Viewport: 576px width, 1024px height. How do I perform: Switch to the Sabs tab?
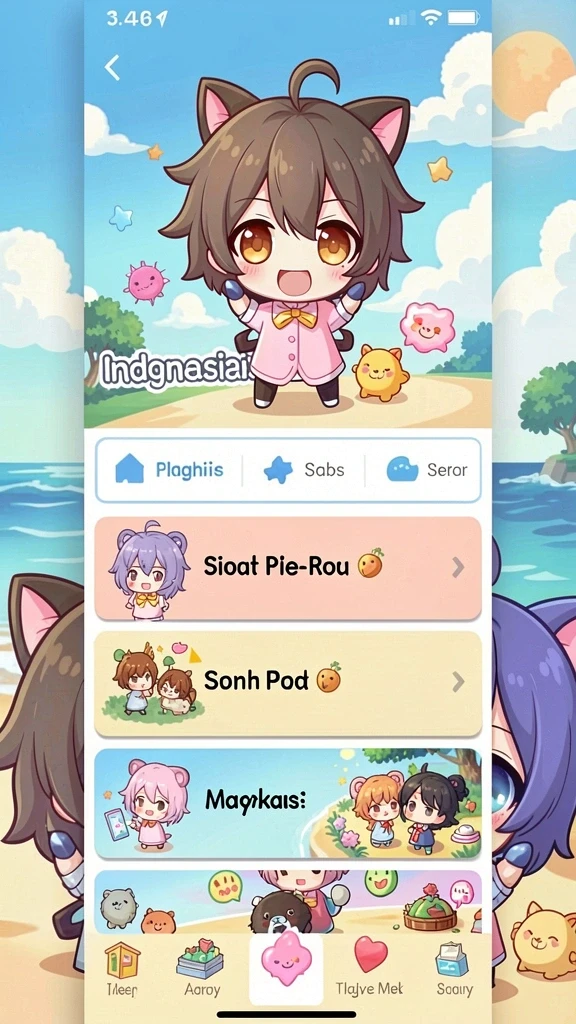[x=304, y=470]
